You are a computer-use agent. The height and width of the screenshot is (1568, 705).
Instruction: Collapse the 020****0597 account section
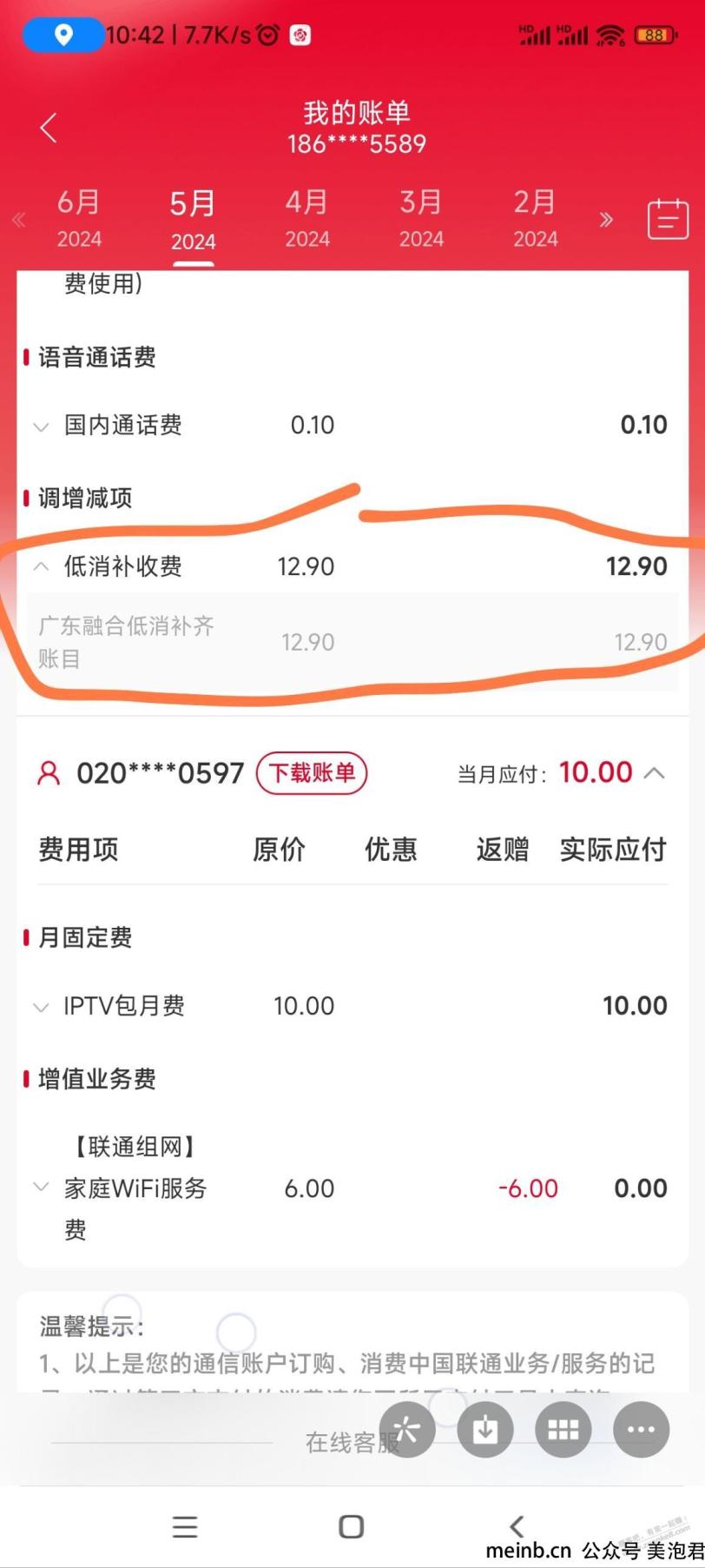point(655,772)
